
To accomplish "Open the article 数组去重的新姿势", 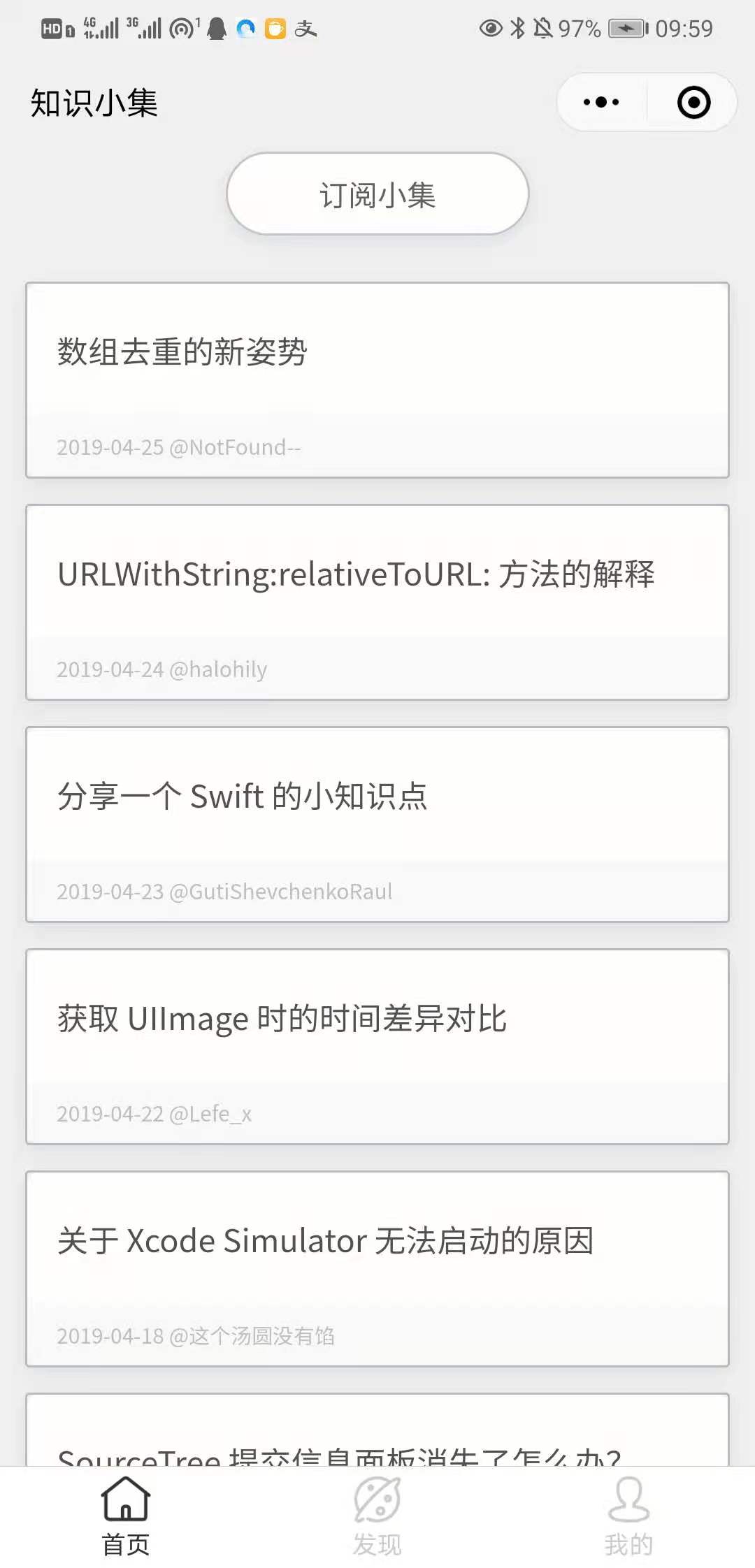I will coord(377,380).
